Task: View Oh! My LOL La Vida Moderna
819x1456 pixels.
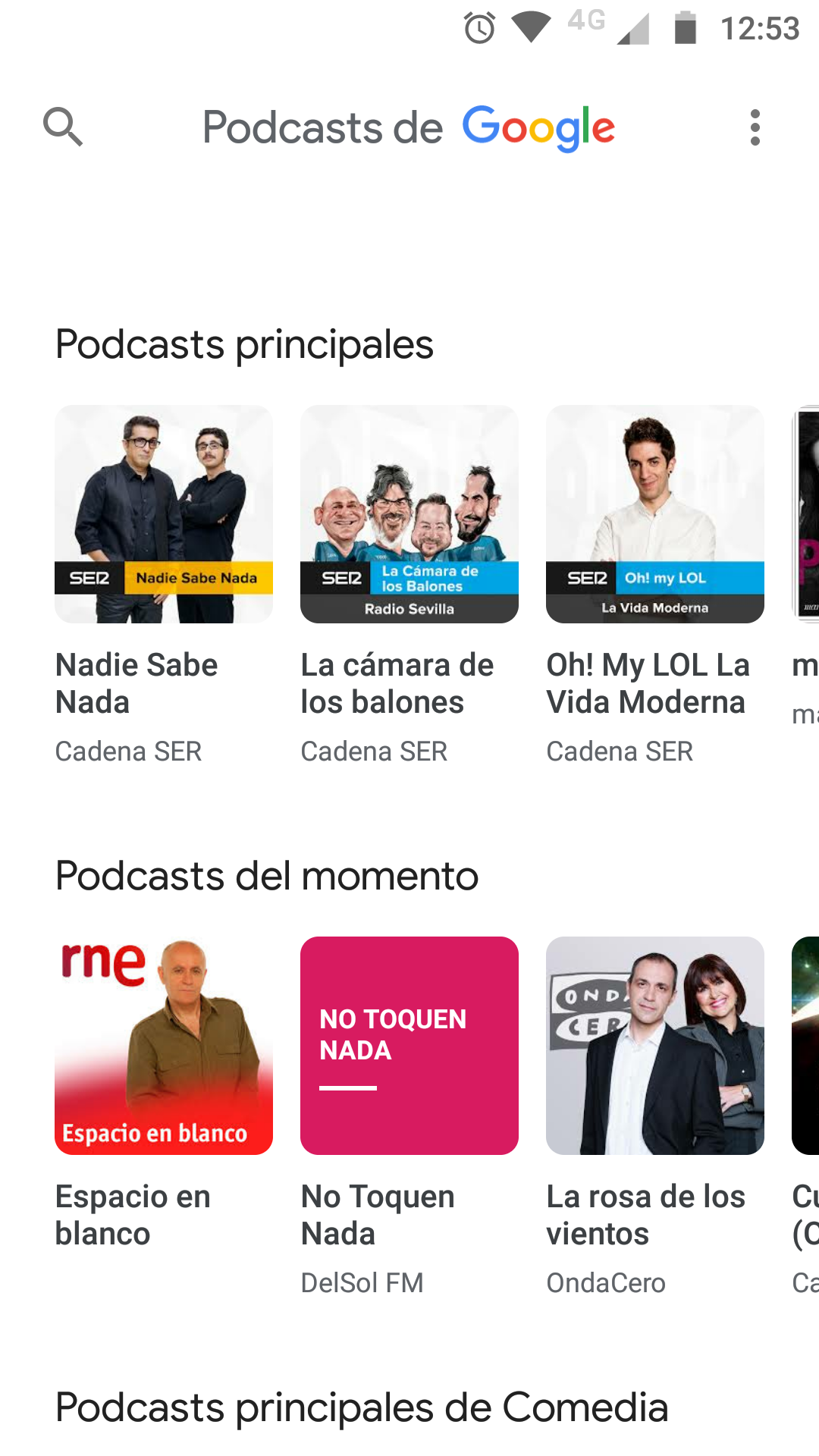Action: pyautogui.click(x=655, y=514)
